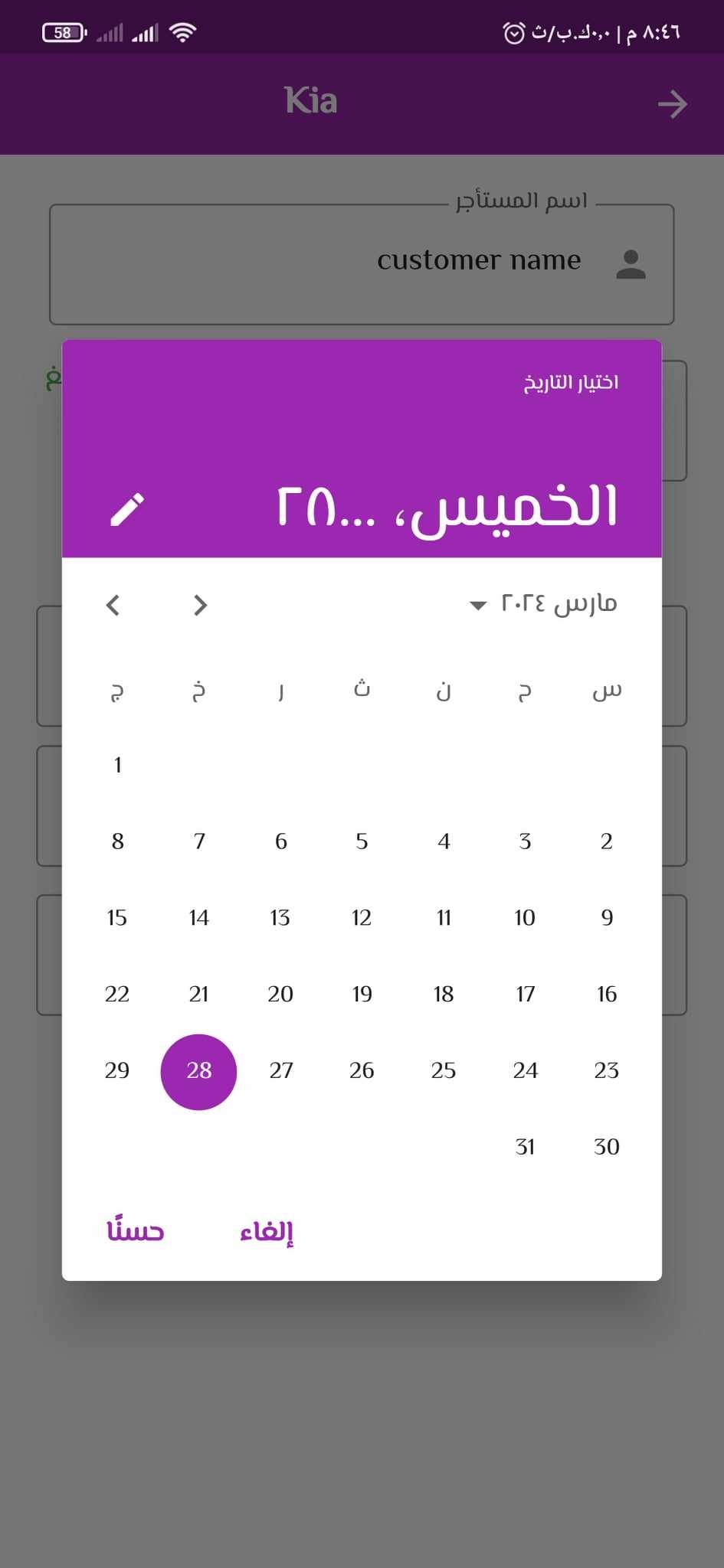Tap the left-pointing chevron arrow
724x1568 pixels.
(113, 605)
